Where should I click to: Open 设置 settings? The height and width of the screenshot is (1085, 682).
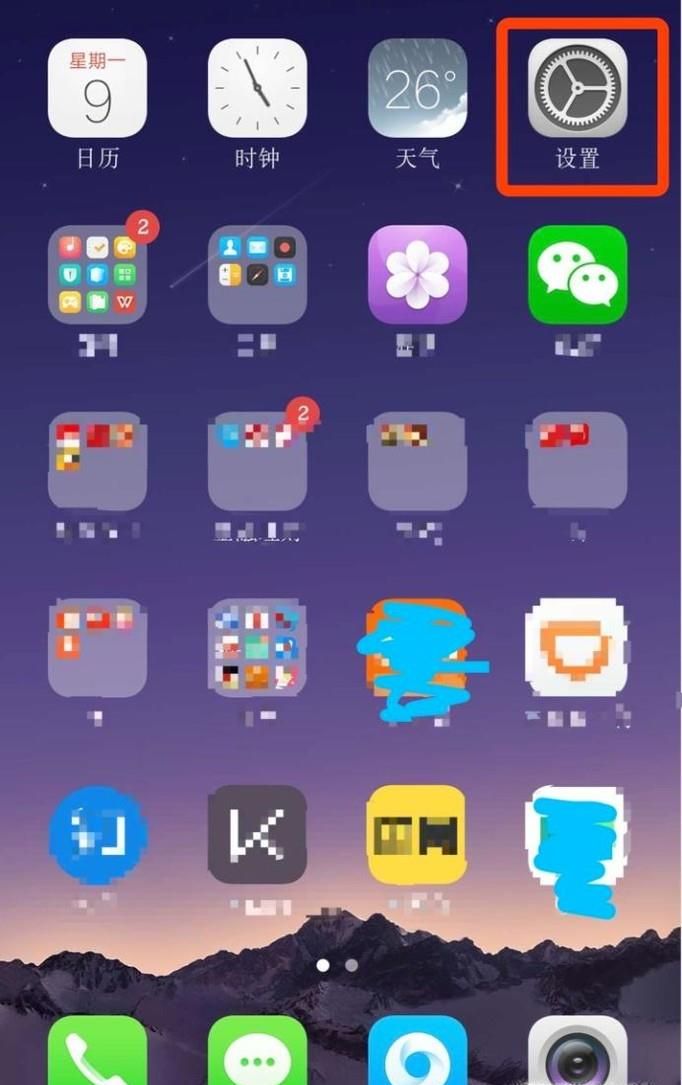point(577,88)
